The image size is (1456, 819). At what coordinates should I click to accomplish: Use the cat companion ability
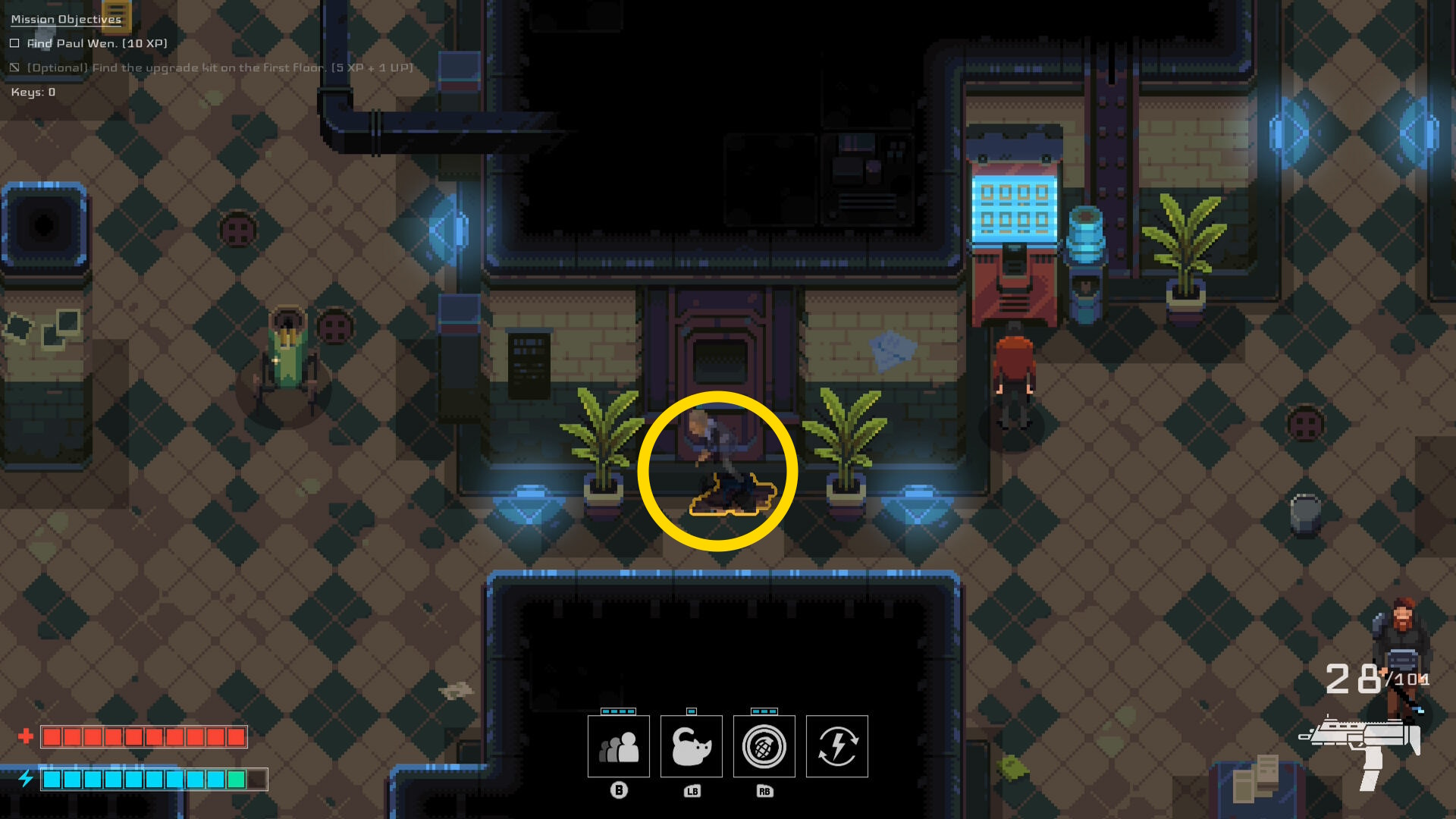click(691, 746)
